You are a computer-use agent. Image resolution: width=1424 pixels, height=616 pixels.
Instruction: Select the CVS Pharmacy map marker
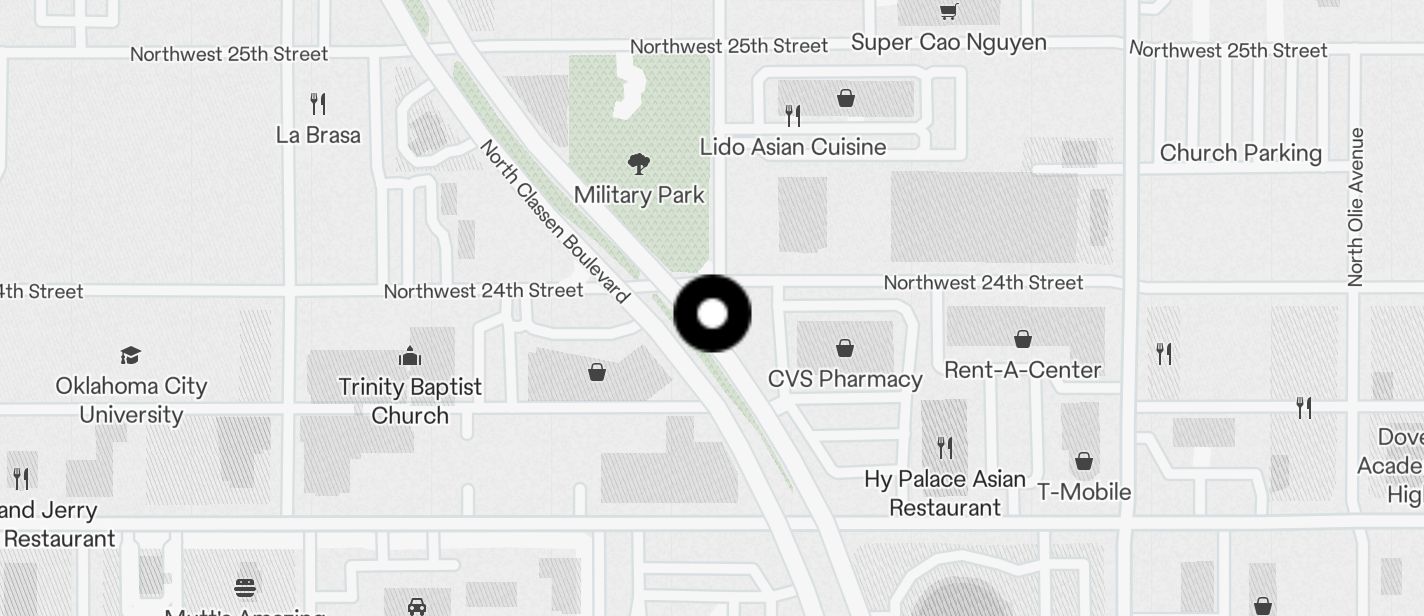coord(845,349)
